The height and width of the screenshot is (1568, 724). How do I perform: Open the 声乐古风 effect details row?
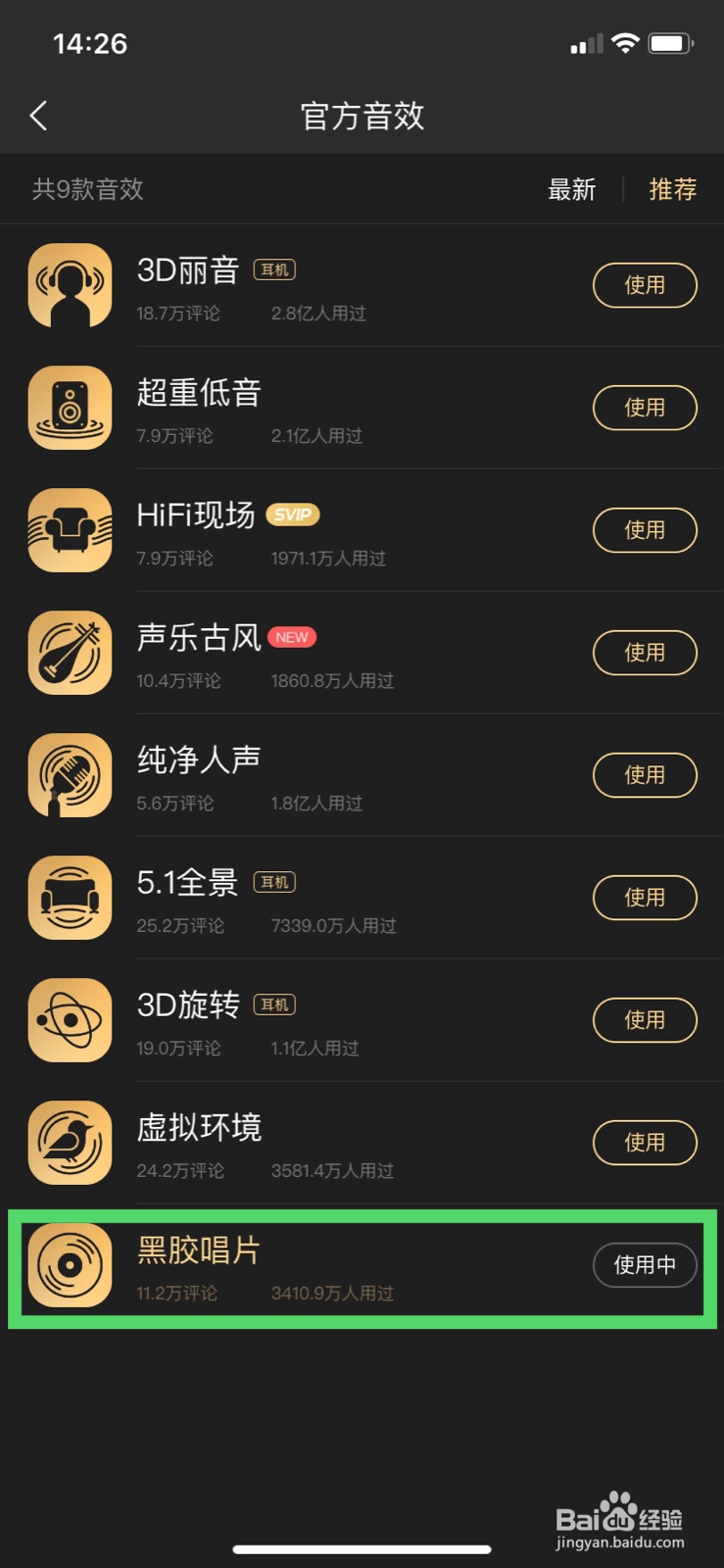point(362,653)
